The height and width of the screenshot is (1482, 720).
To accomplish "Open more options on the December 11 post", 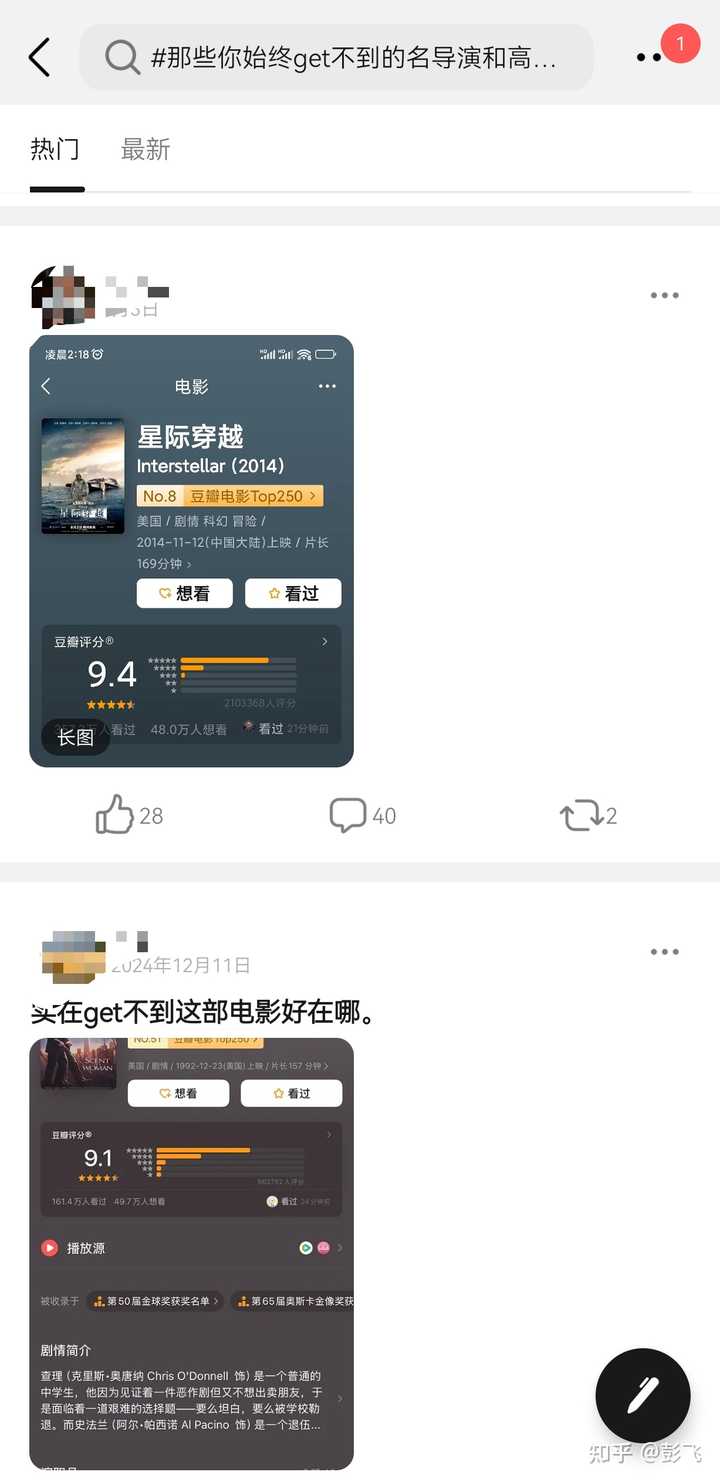I will [x=664, y=952].
